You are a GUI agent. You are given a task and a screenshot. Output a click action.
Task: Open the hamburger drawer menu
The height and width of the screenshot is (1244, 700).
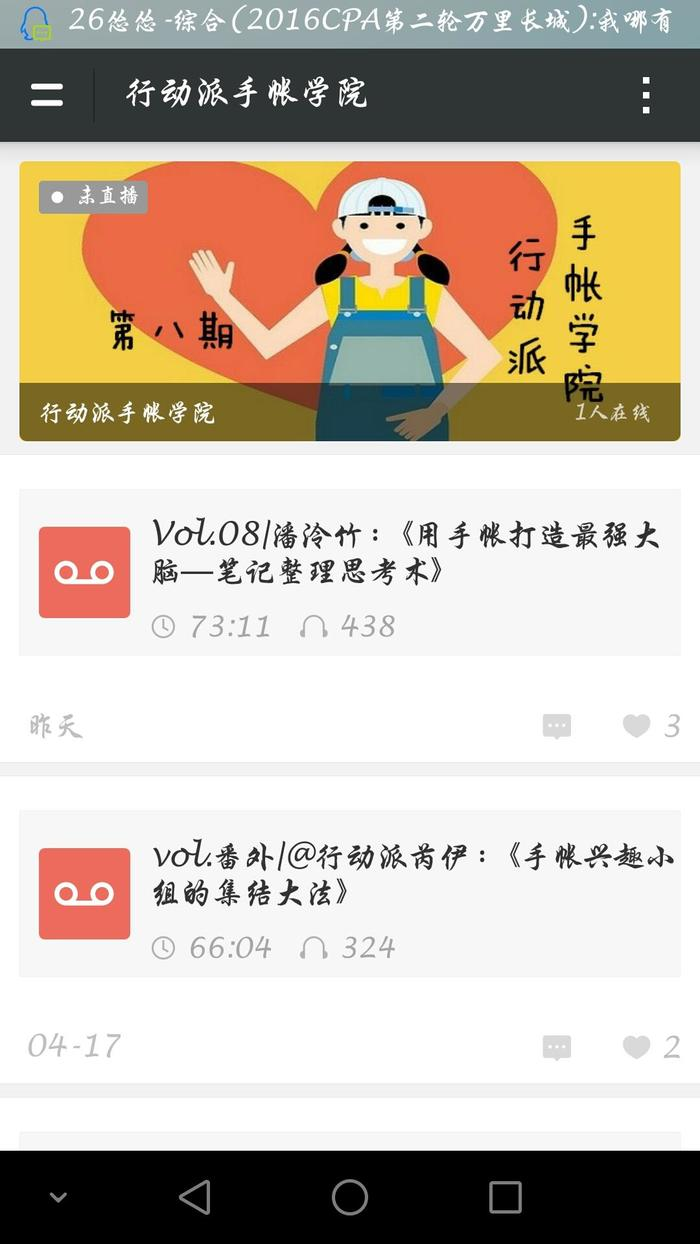point(47,95)
